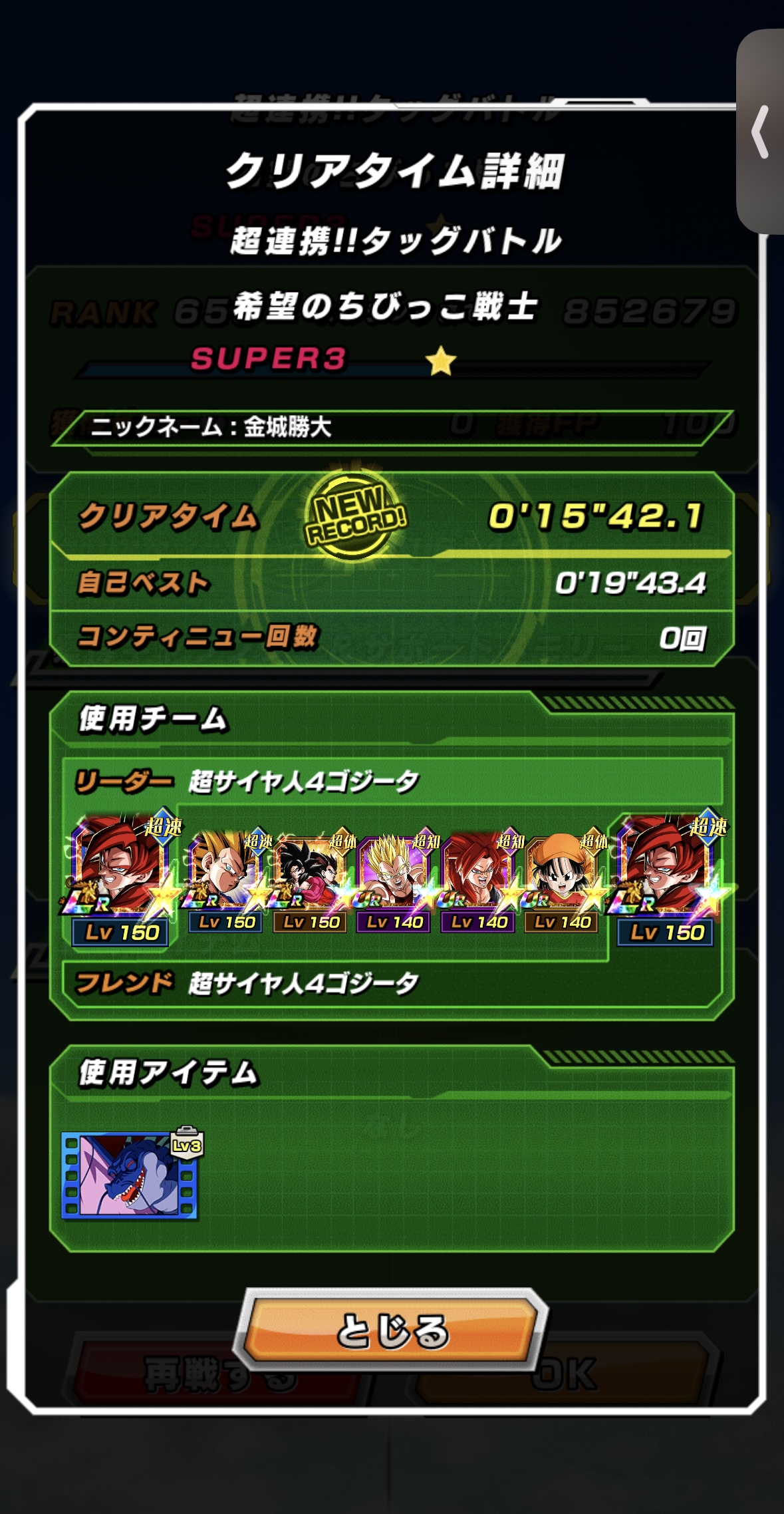Expand the side panel arrow handle

click(x=761, y=132)
